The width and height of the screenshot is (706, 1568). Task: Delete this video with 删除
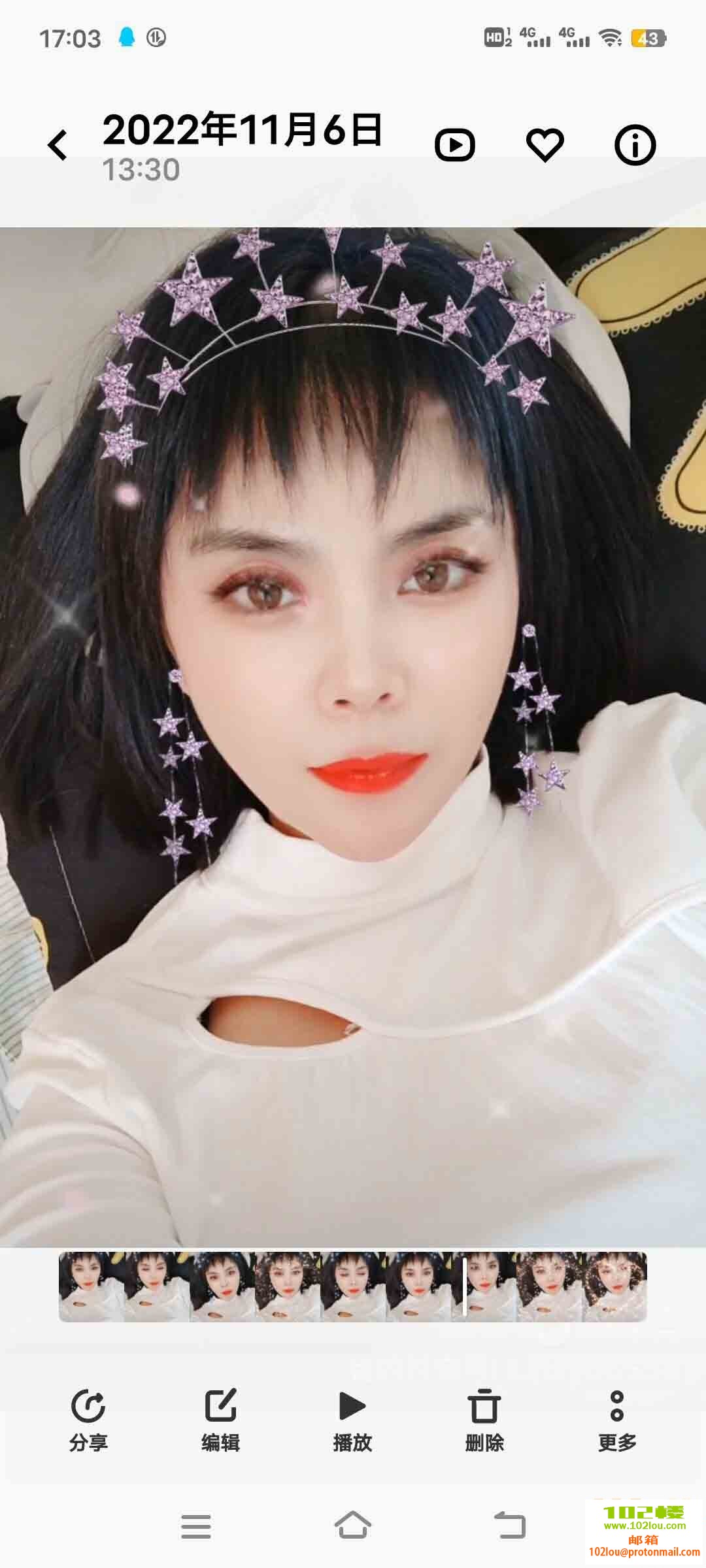(x=484, y=1419)
